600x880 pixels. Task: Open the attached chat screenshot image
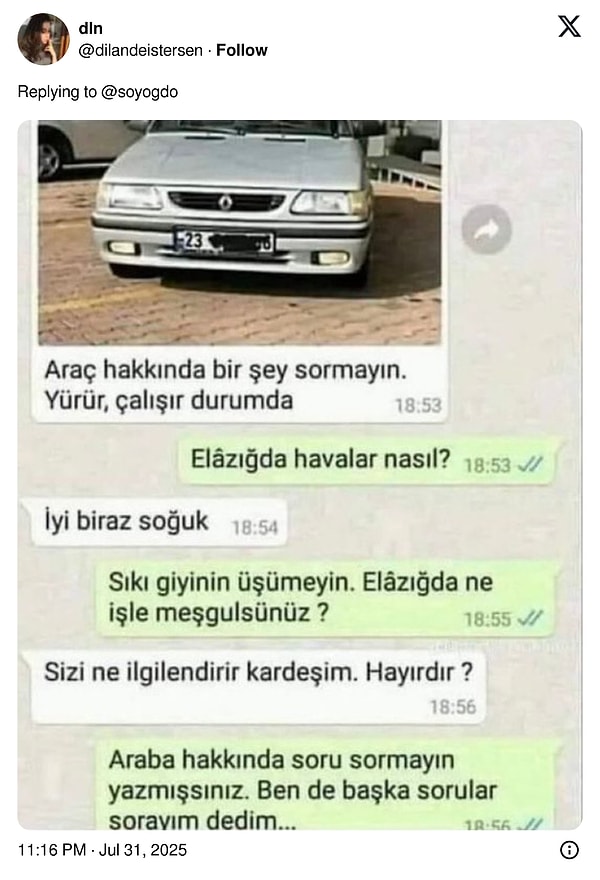coord(299,475)
